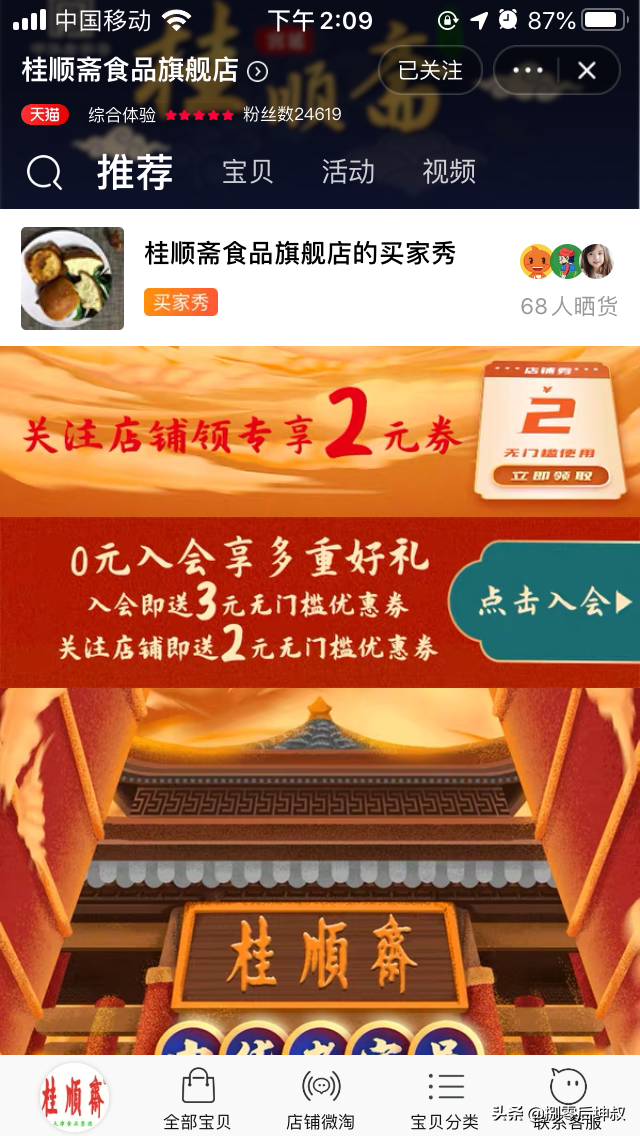The image size is (640, 1136).
Task: Switch to the 视频 tab
Action: pyautogui.click(x=448, y=172)
